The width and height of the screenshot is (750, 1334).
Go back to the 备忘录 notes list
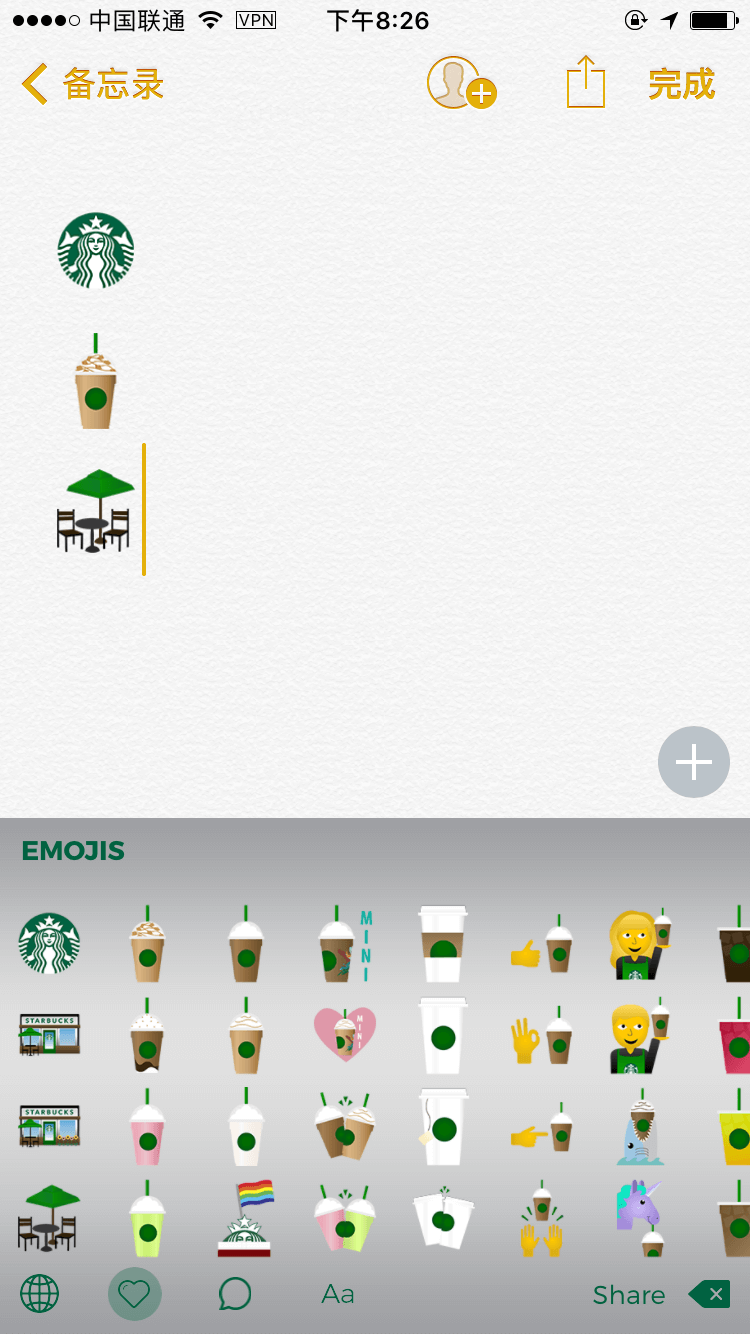pyautogui.click(x=92, y=84)
